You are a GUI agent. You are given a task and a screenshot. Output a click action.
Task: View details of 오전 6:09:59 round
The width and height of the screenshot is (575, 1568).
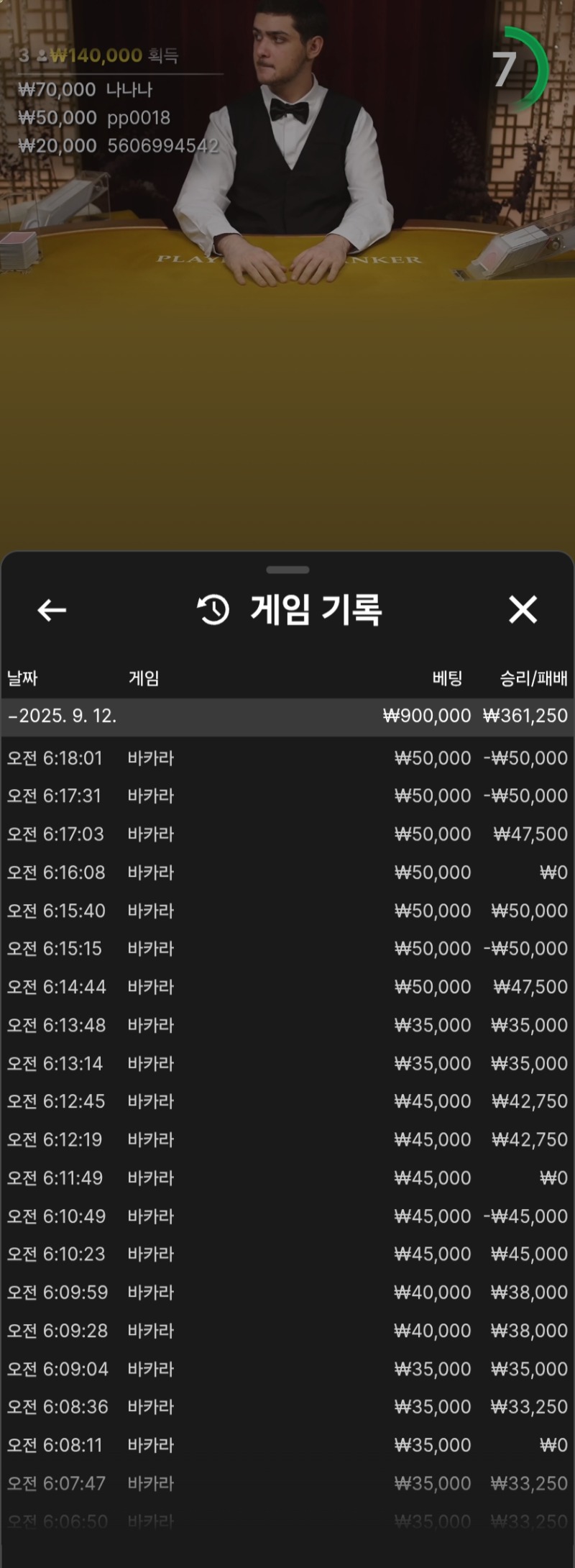[x=287, y=1293]
